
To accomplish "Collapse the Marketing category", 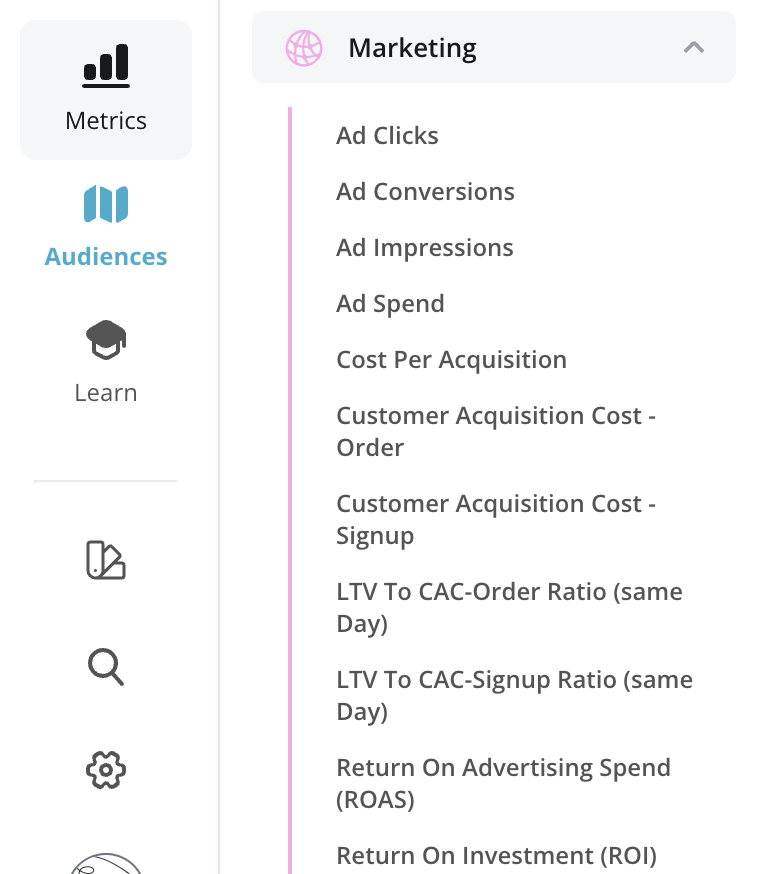I will (693, 47).
